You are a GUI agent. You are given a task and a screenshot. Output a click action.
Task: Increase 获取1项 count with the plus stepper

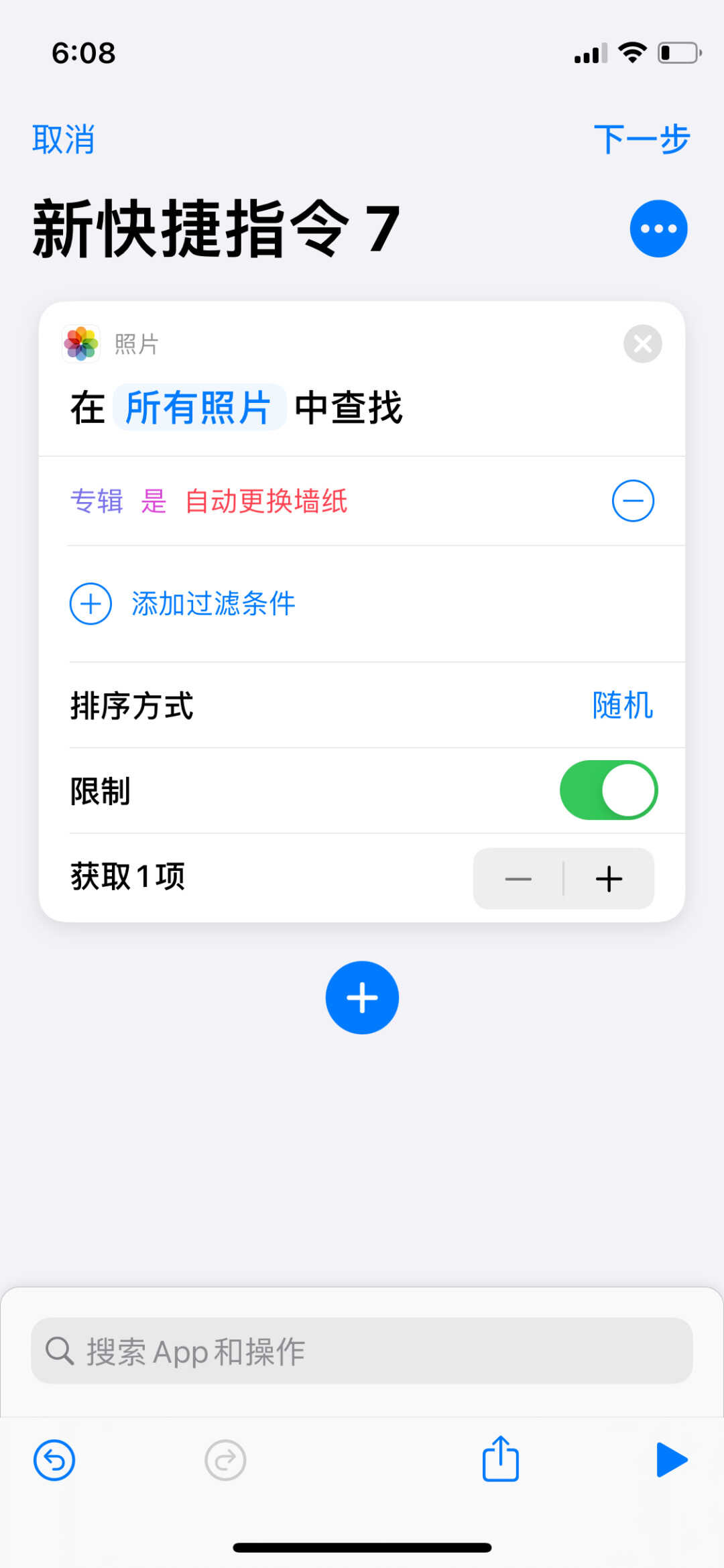(x=609, y=879)
